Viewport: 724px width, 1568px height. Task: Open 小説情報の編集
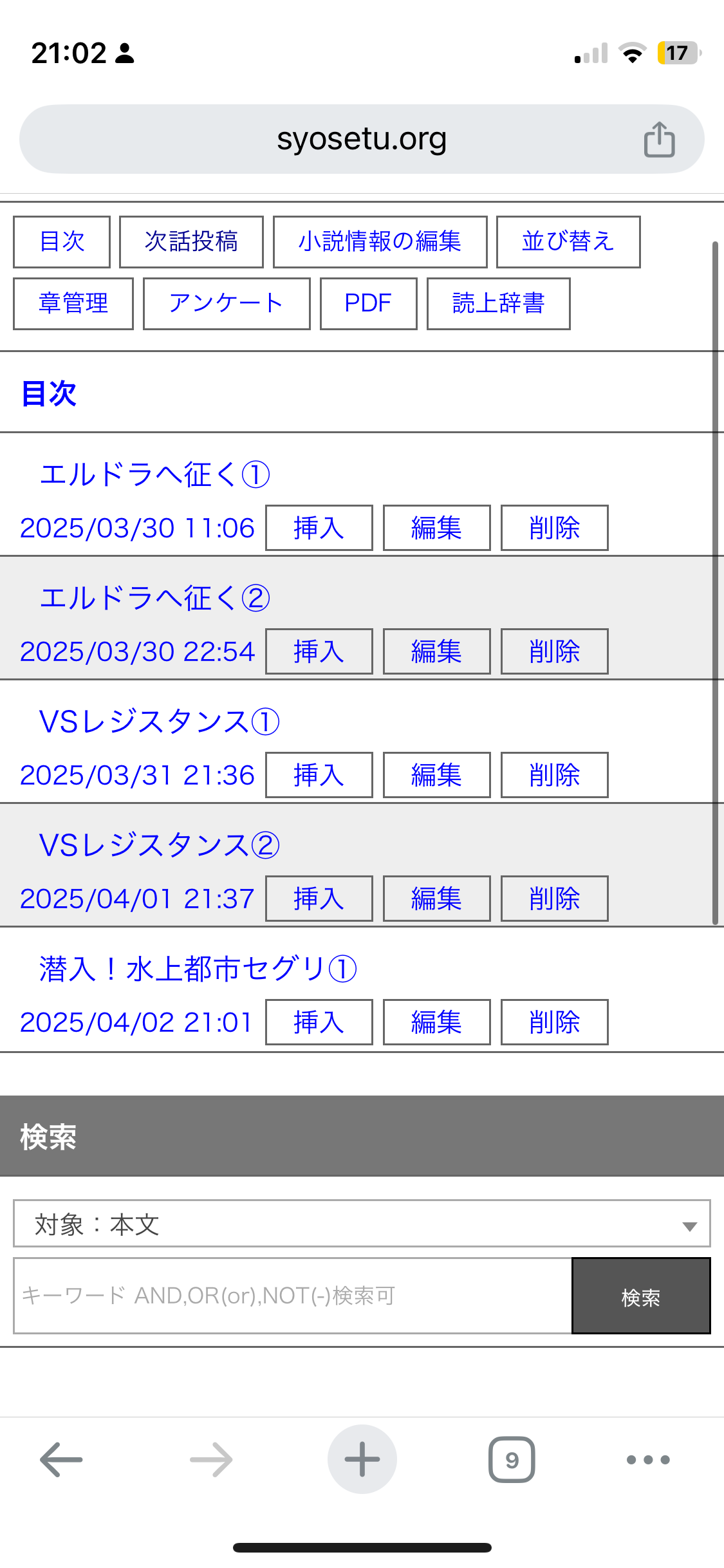(380, 241)
